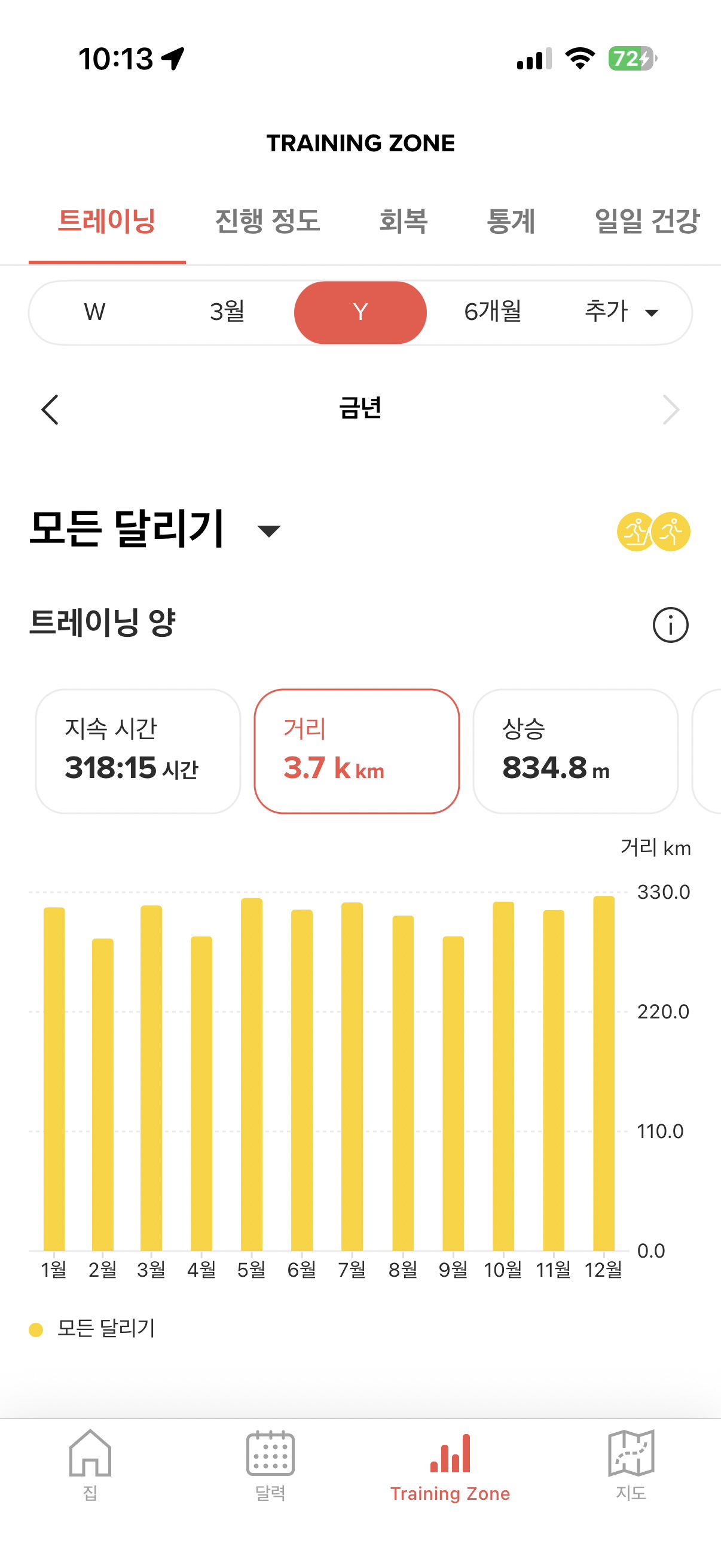Open the 지도 tab
Screen dimensions: 721x1568
tap(630, 1464)
